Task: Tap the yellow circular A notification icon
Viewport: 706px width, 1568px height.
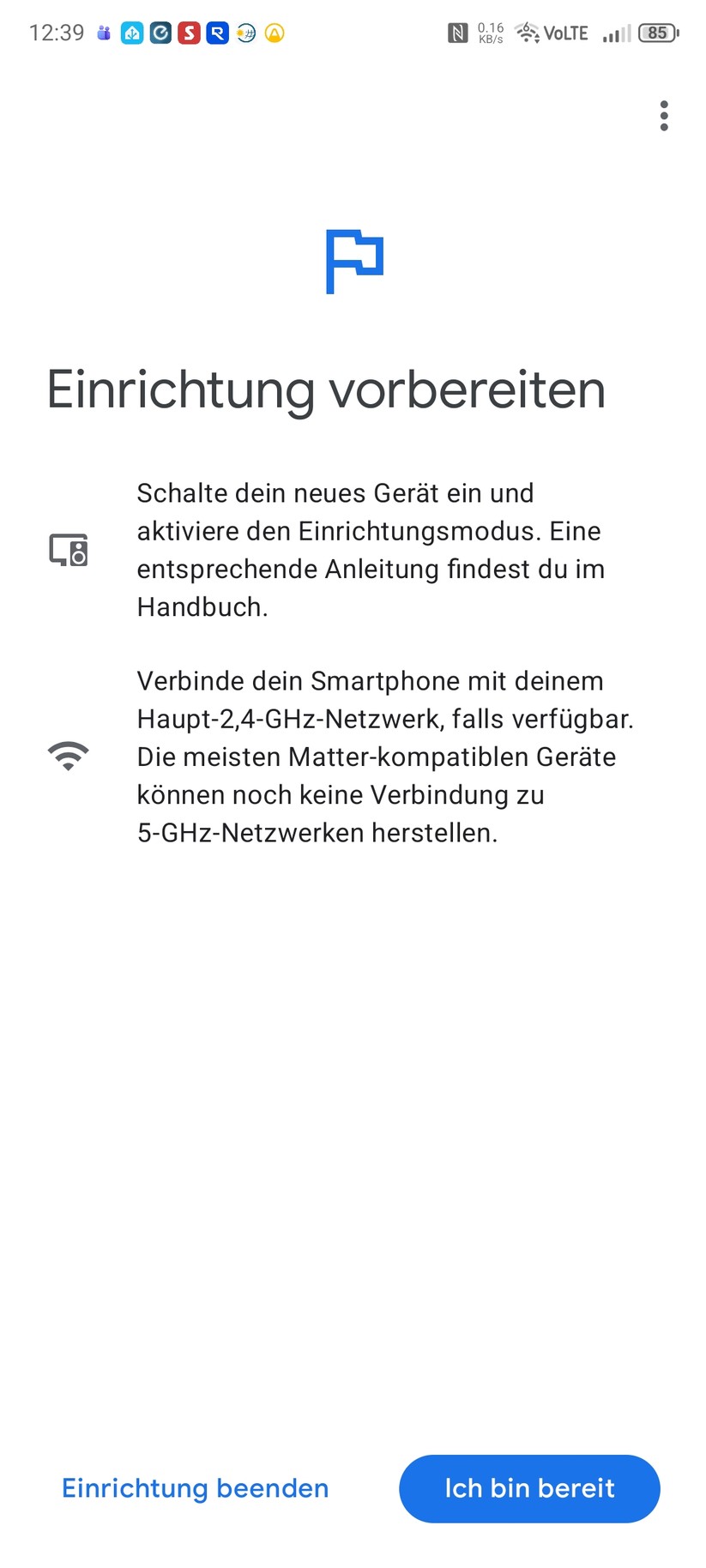Action: click(275, 33)
